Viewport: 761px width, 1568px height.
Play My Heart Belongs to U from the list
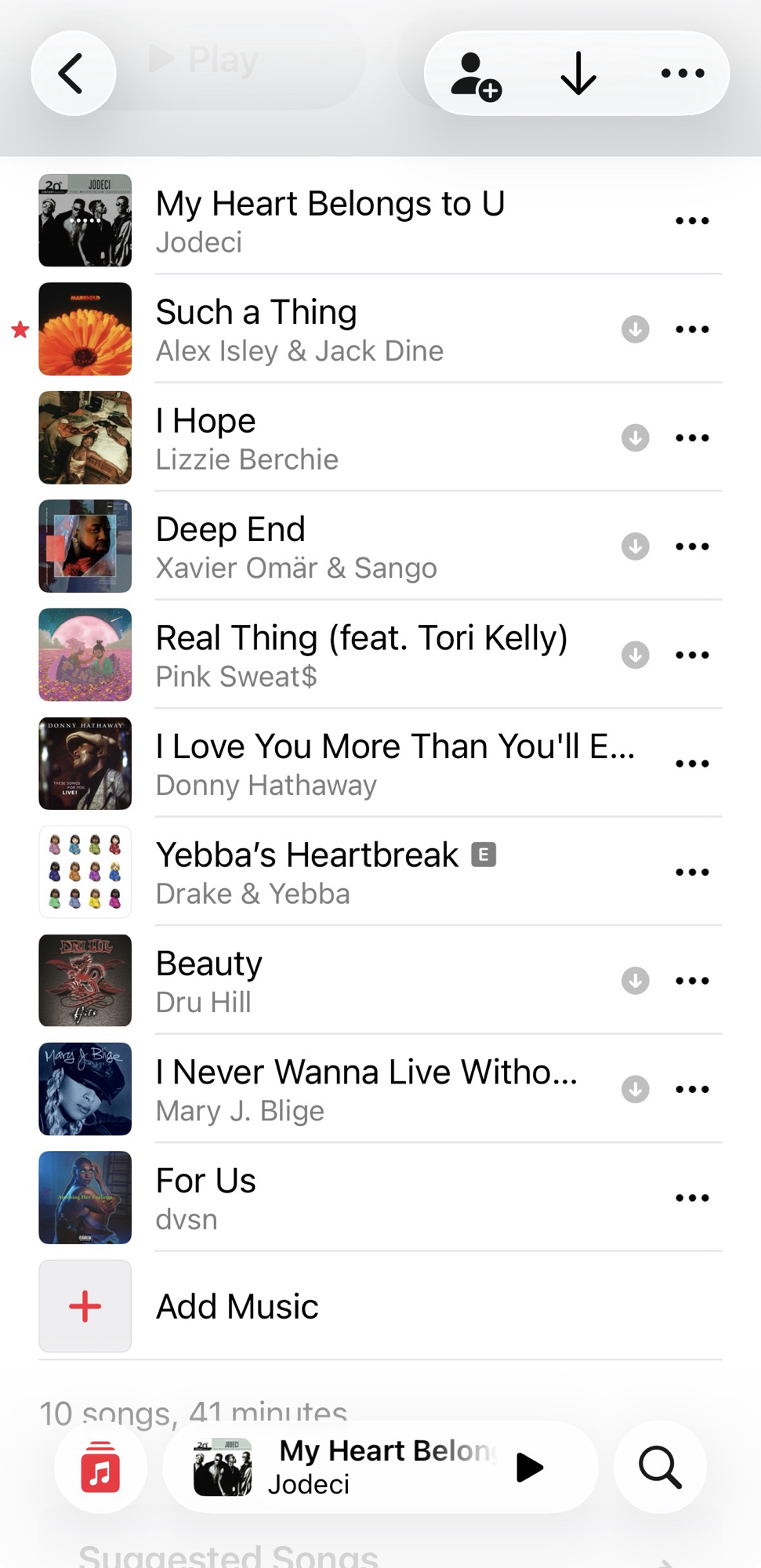(329, 220)
